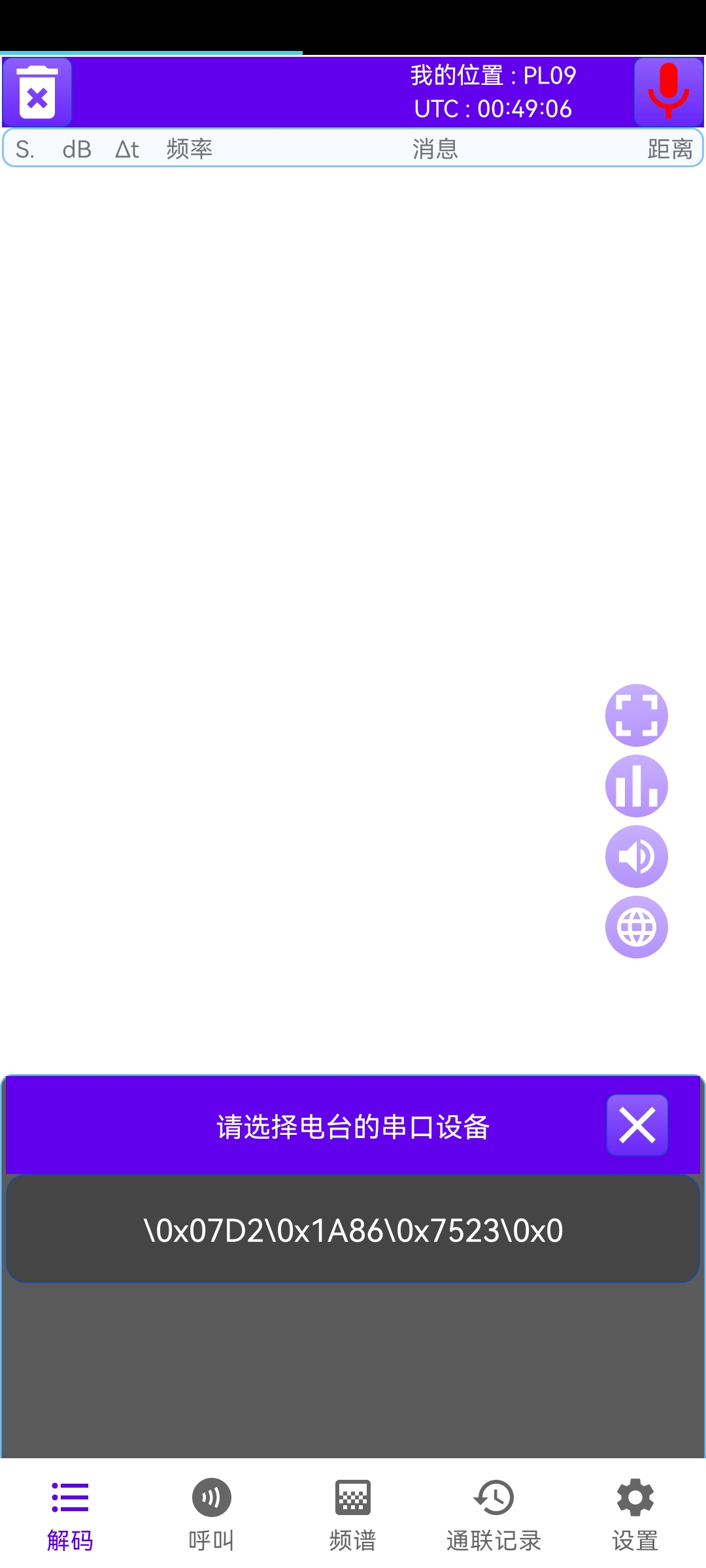Open the bar chart statistics button
Screen dimensions: 706x1568
click(636, 786)
